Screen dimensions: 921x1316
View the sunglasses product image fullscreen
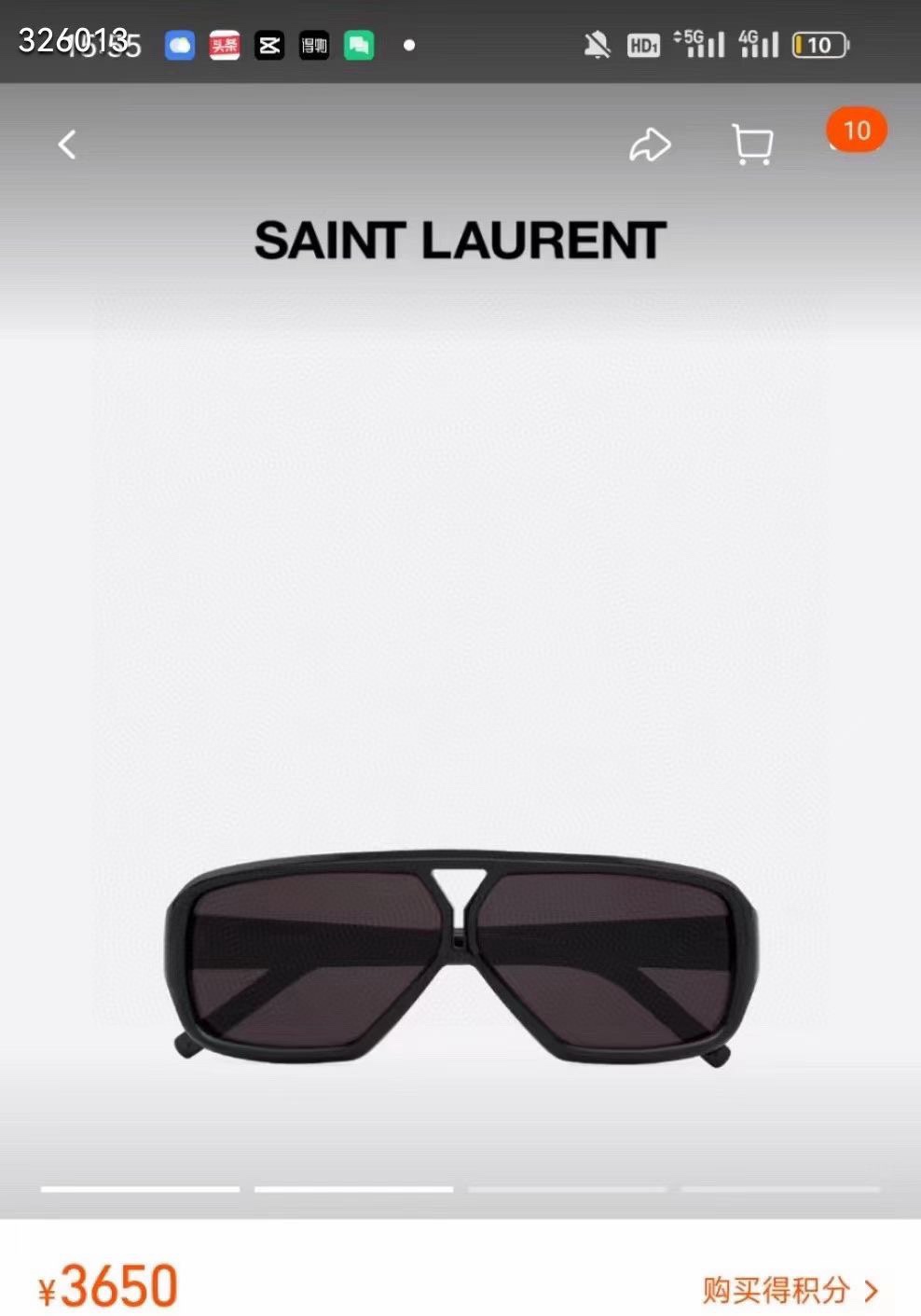pyautogui.click(x=461, y=956)
